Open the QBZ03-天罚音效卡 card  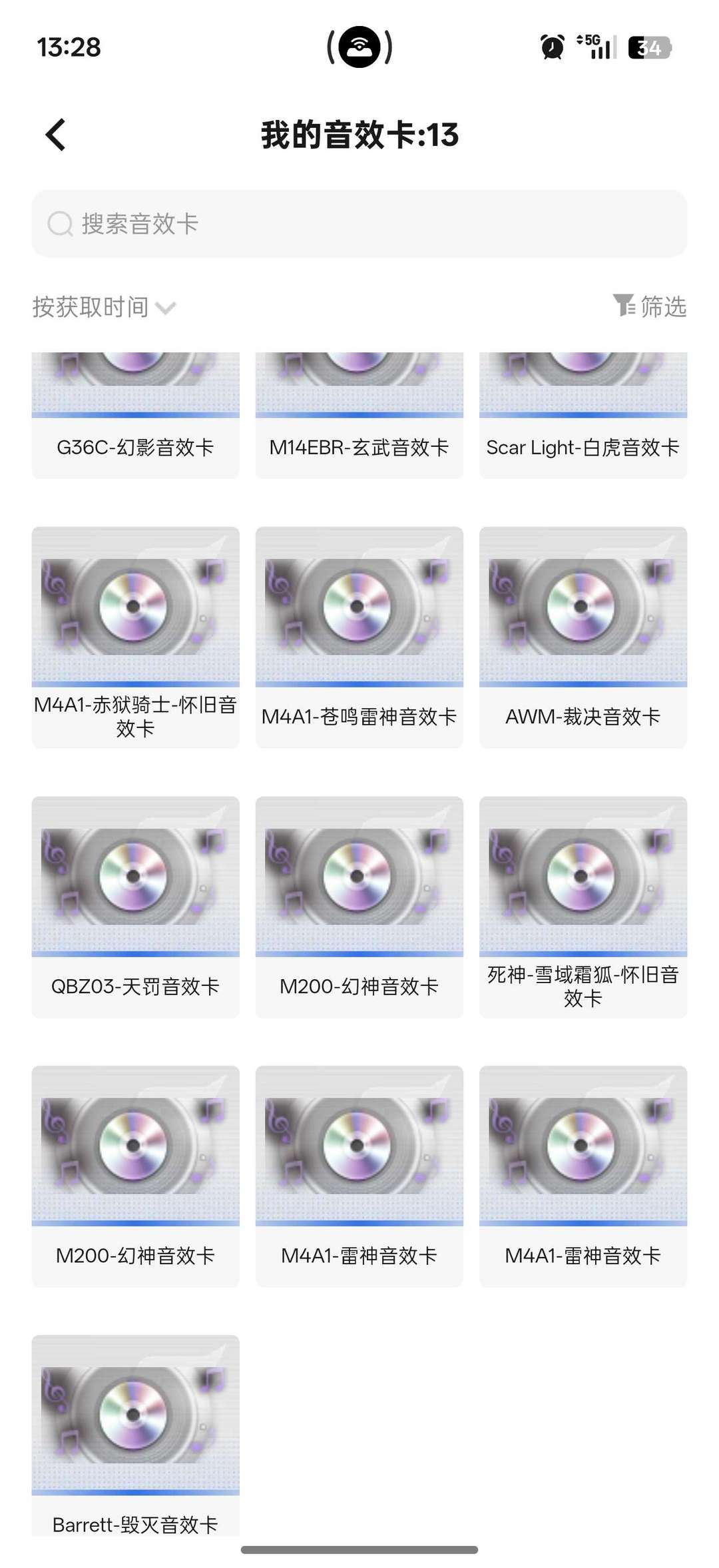tap(135, 907)
